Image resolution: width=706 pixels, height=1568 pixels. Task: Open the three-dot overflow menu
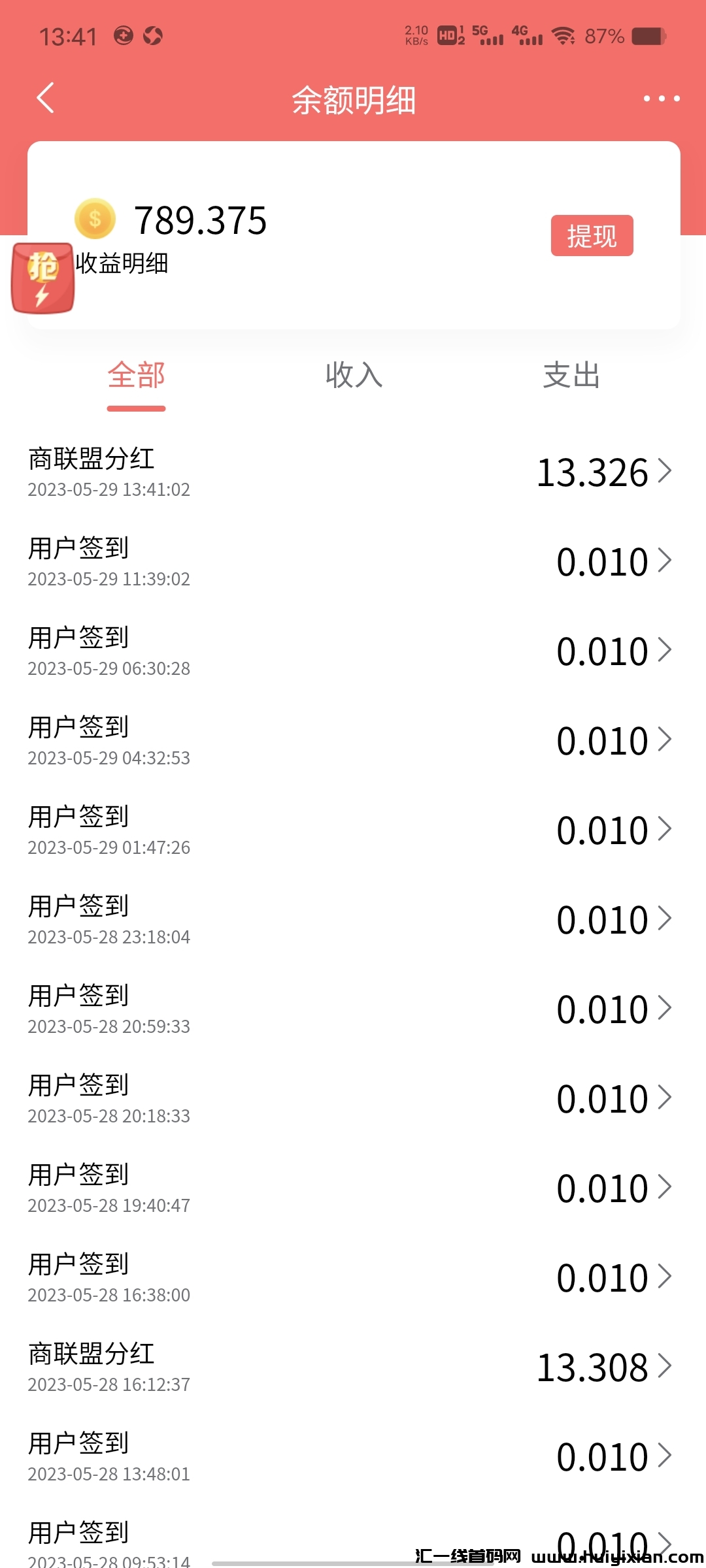tap(660, 98)
